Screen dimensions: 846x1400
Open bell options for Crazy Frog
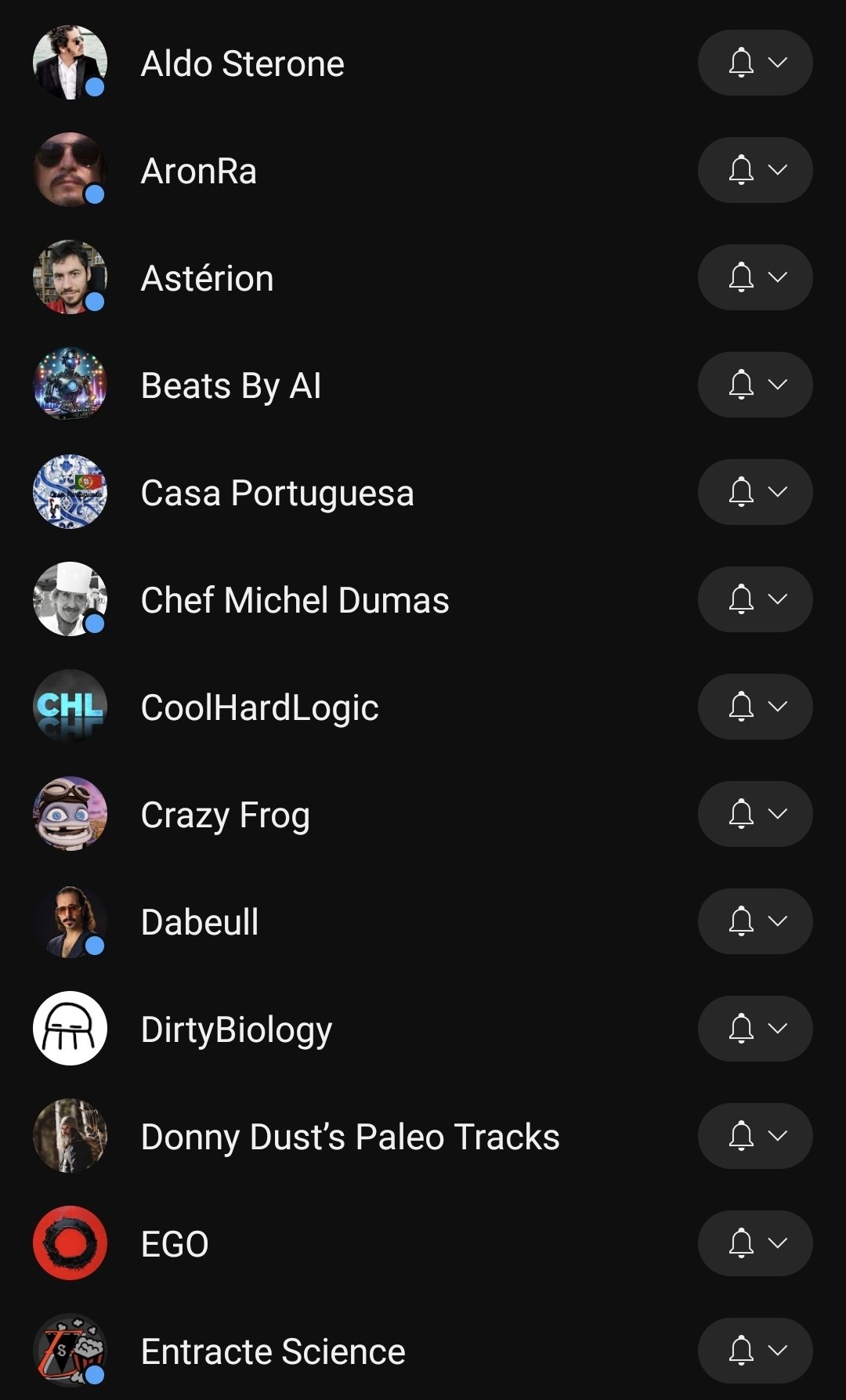point(755,814)
